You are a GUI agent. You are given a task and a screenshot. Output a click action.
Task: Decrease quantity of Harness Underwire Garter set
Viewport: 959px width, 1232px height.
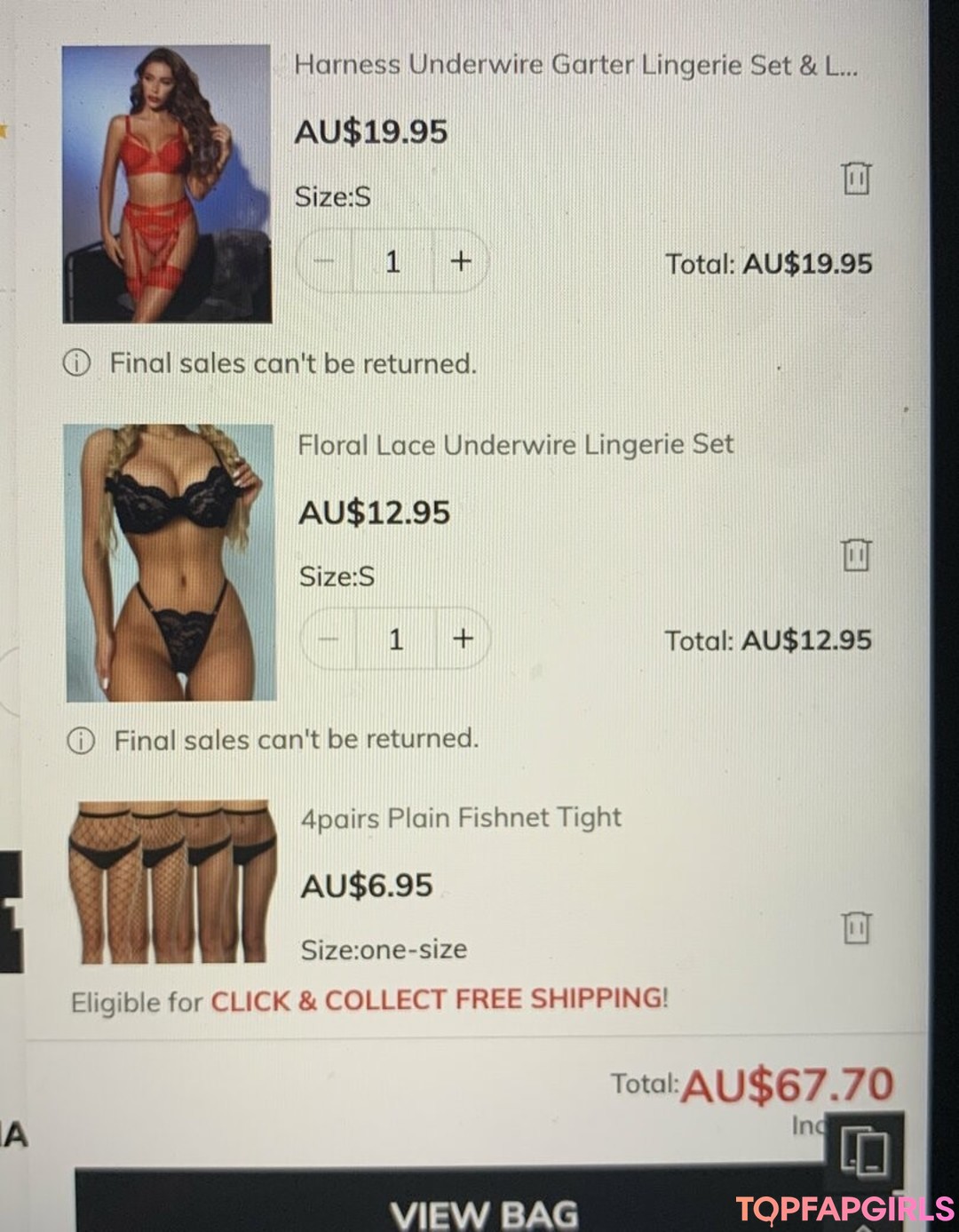click(x=325, y=261)
